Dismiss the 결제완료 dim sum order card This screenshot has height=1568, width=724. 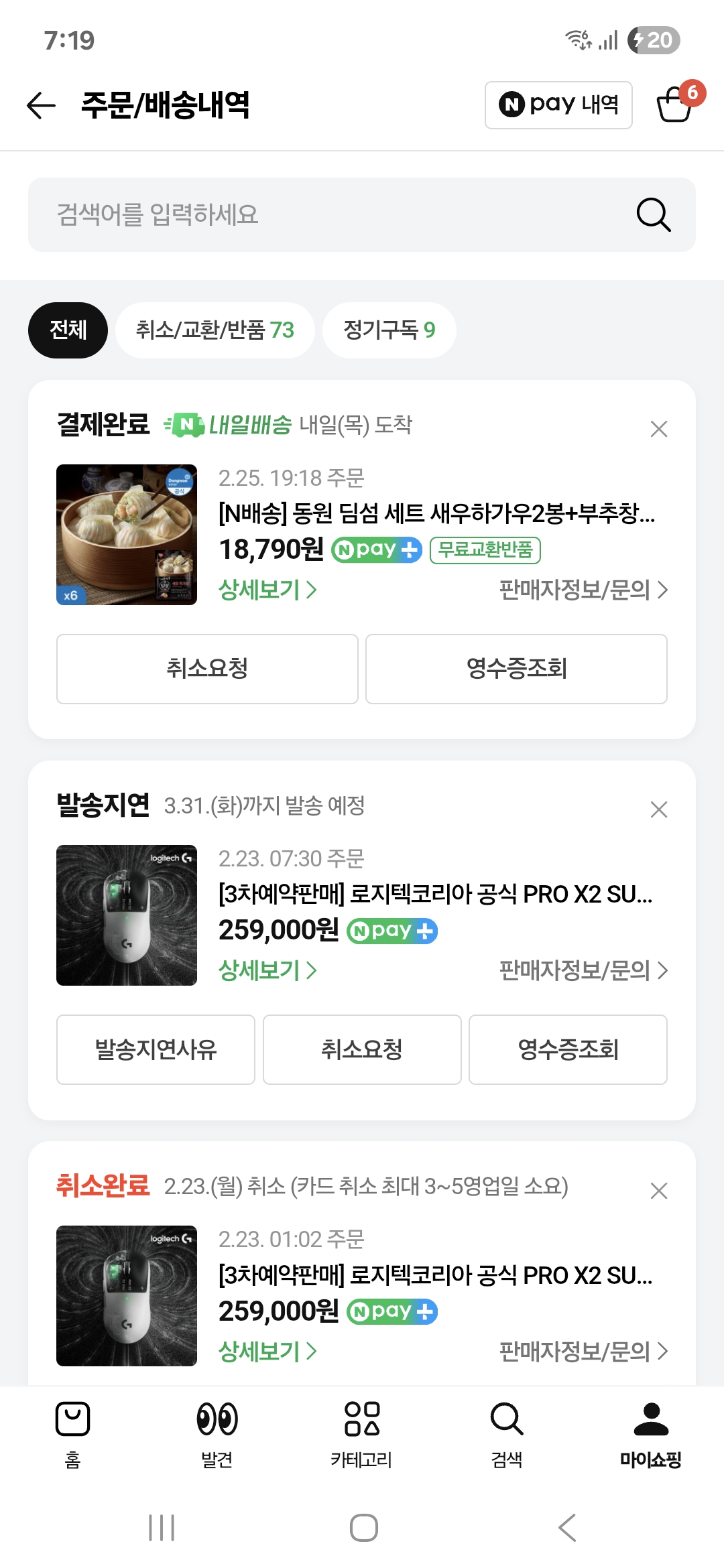pyautogui.click(x=658, y=429)
